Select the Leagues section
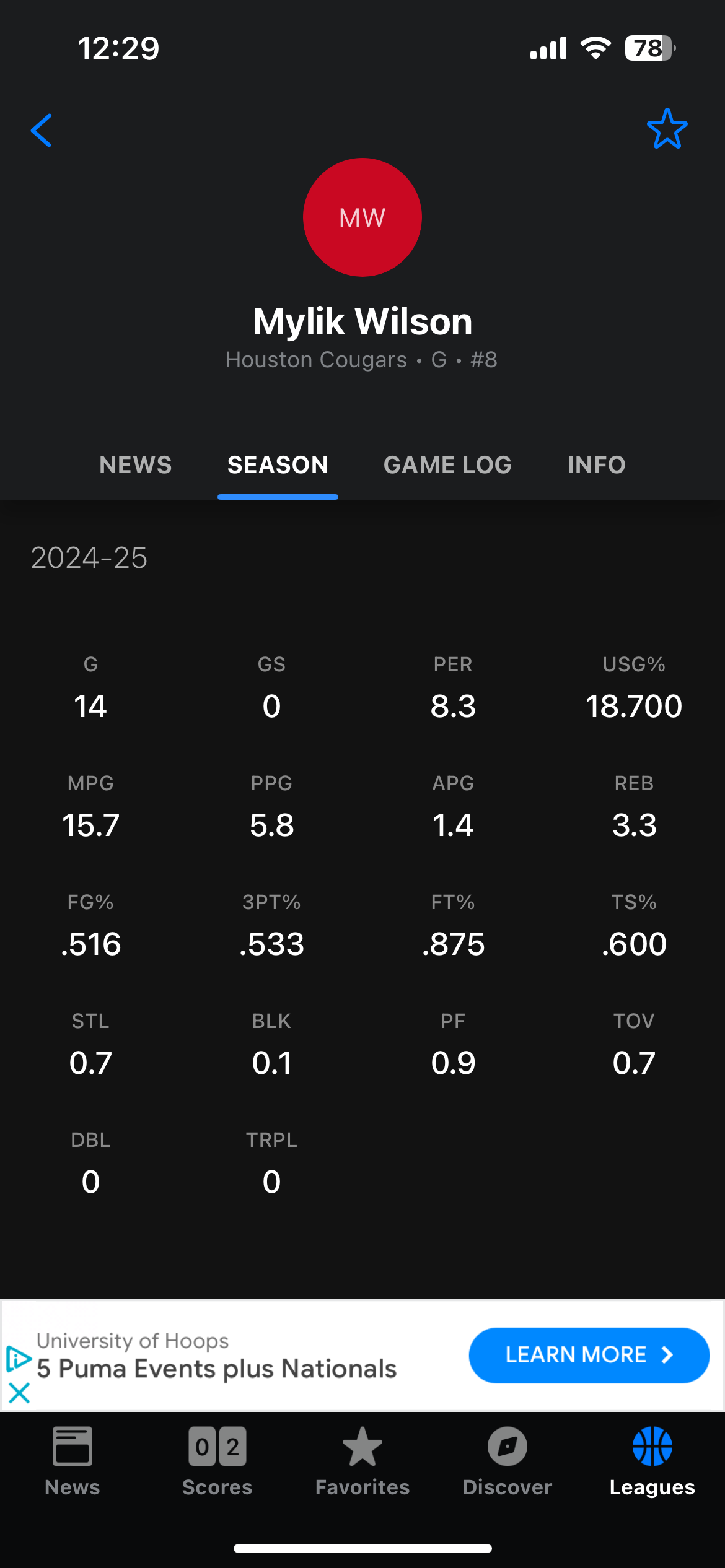Screen dimensions: 725x1568 (652, 1461)
